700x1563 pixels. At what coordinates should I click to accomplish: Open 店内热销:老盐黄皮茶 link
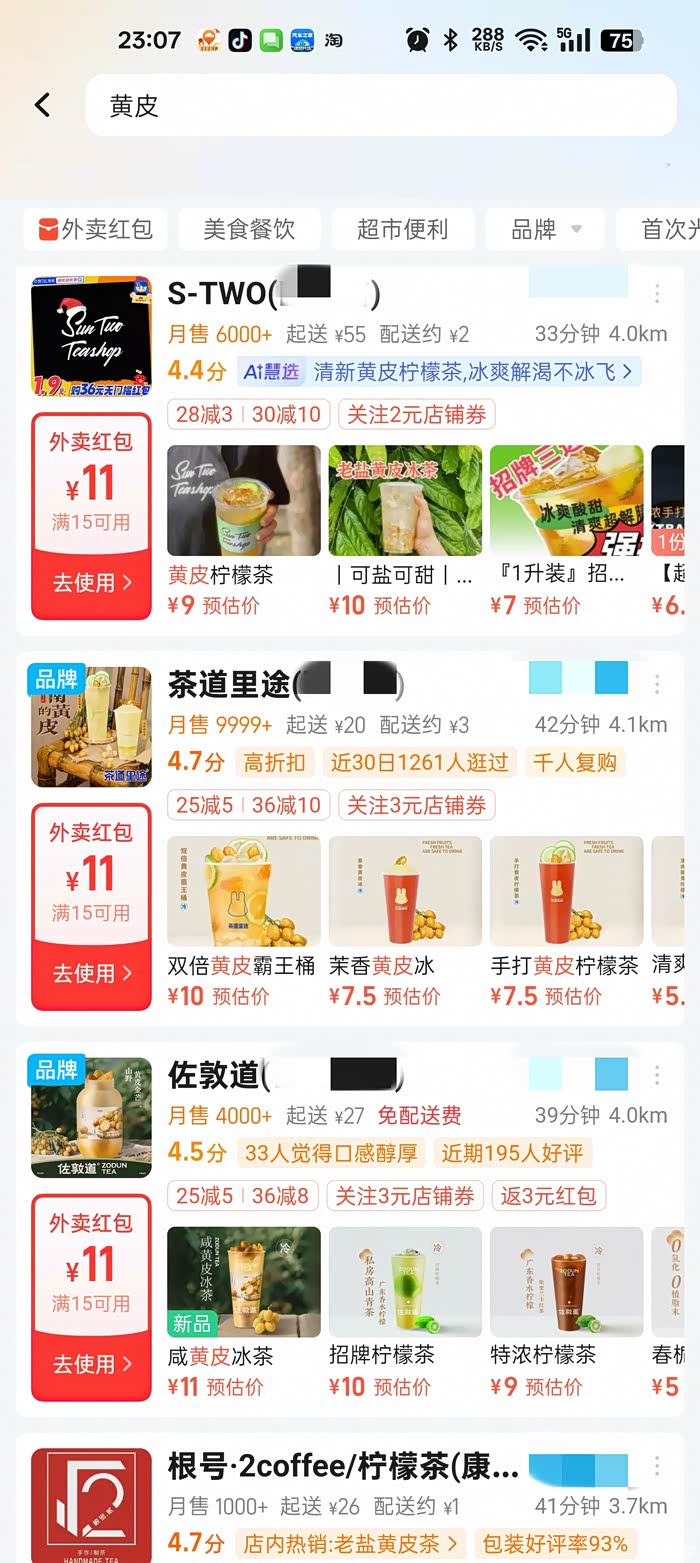tap(350, 1543)
